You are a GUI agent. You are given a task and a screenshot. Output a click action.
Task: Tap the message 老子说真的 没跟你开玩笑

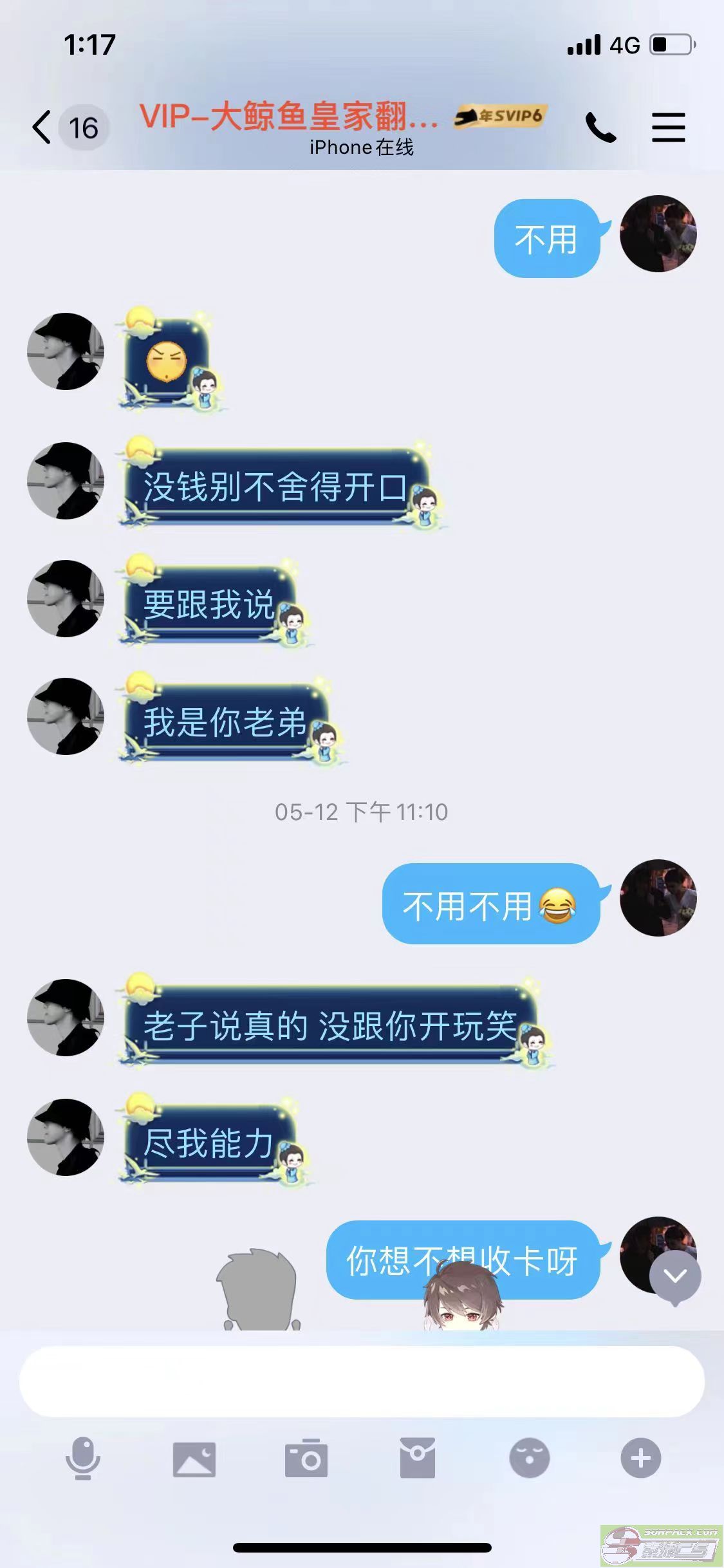(330, 1026)
